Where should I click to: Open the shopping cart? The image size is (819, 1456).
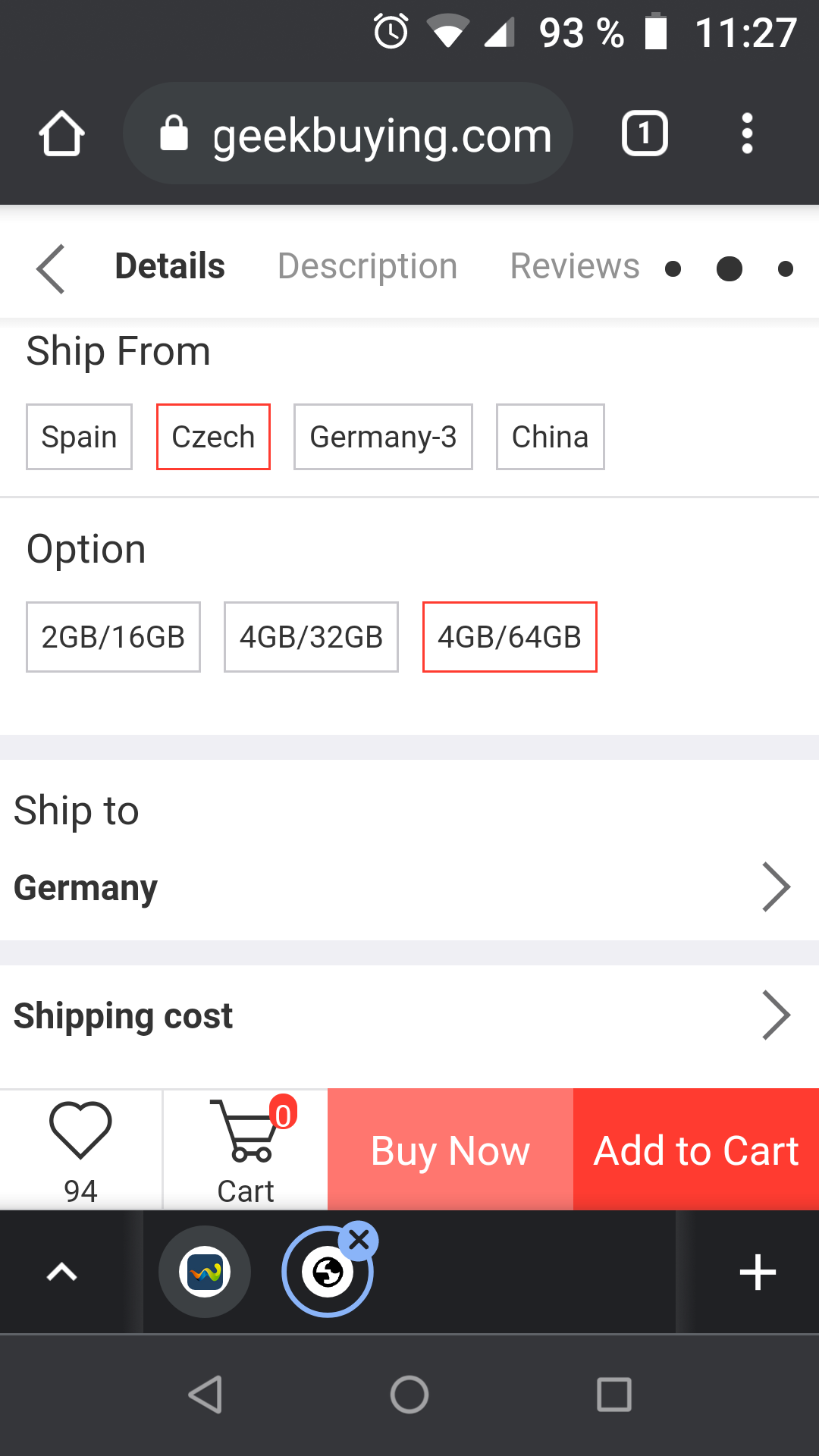pos(246,1150)
